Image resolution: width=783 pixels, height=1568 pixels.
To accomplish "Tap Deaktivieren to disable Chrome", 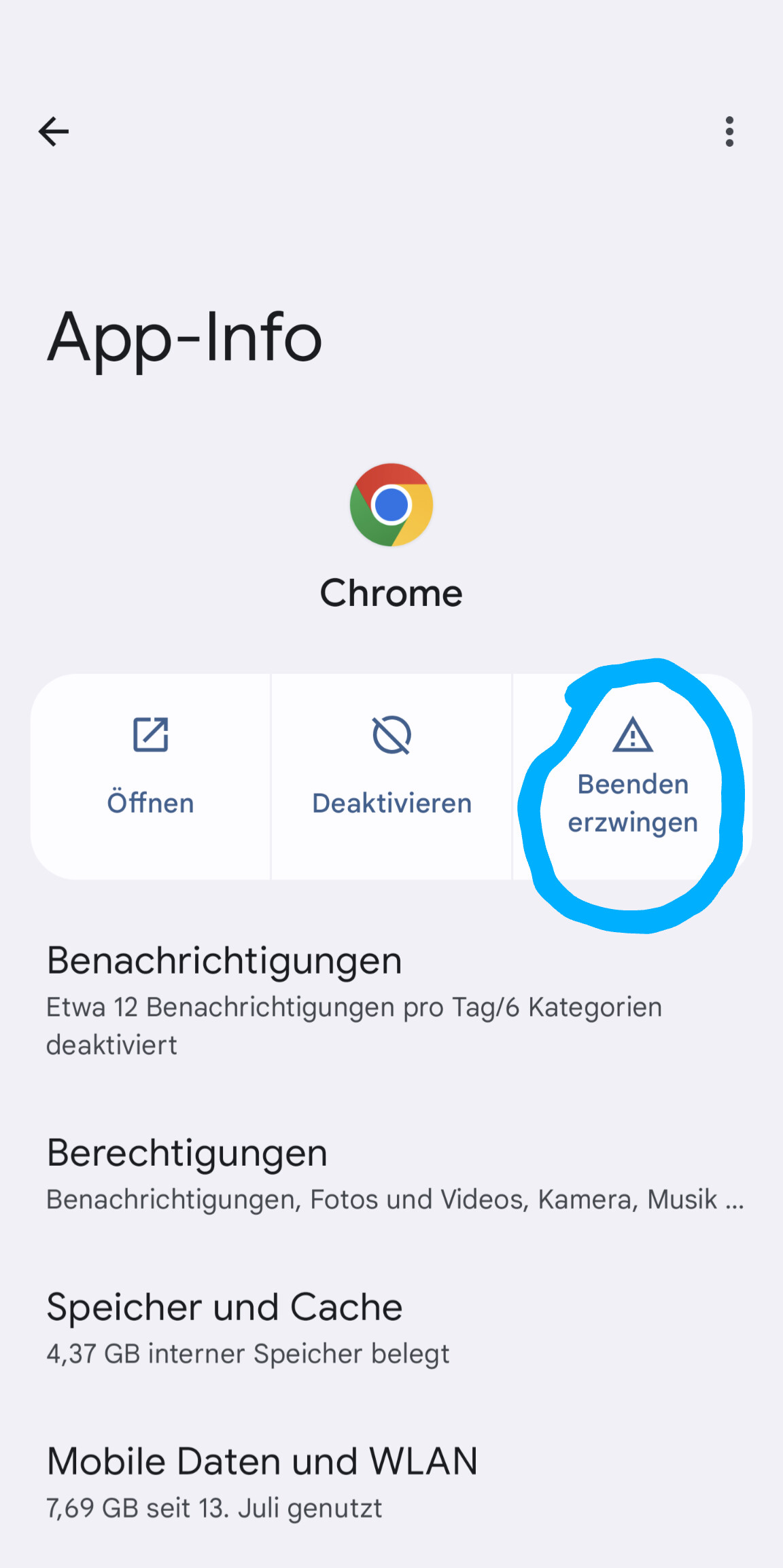I will 391,777.
